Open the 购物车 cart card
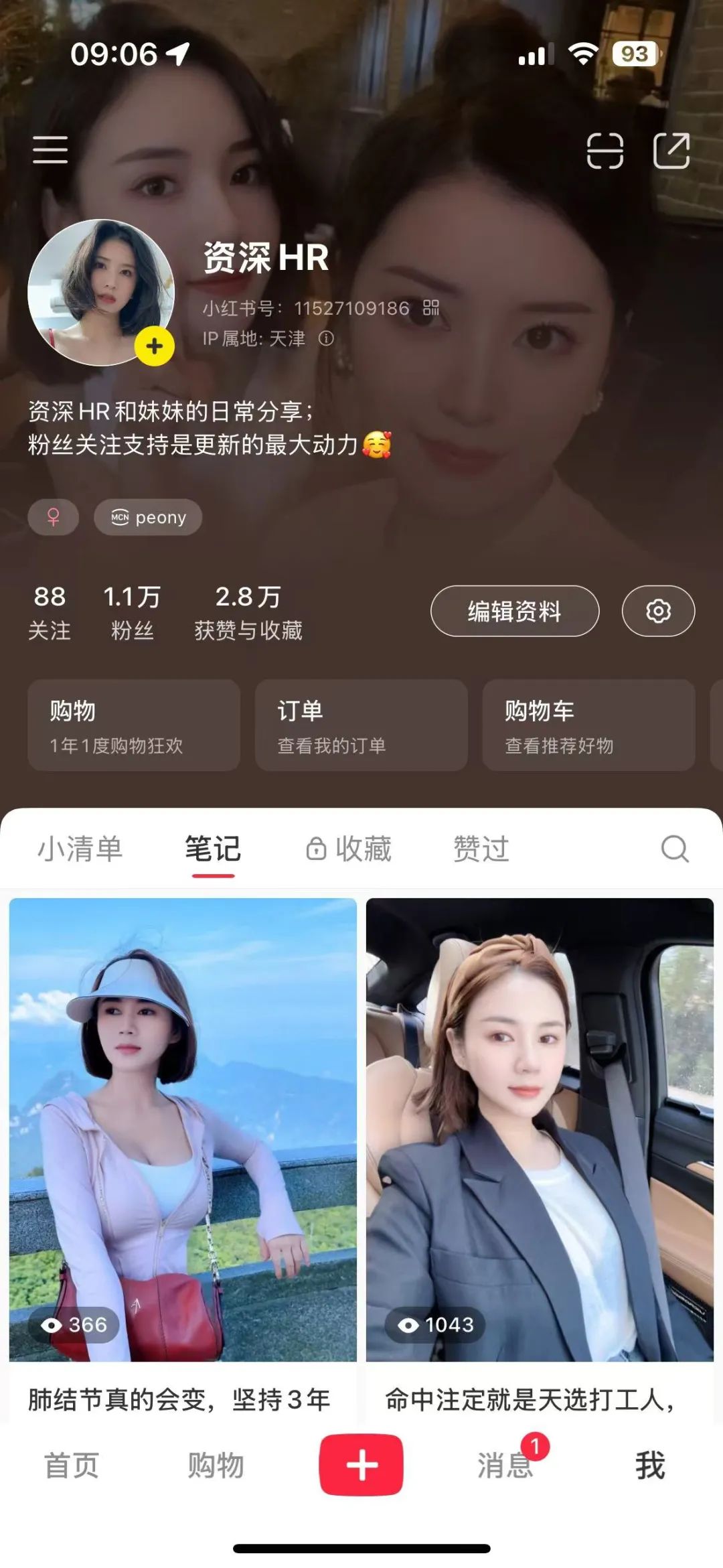Image resolution: width=723 pixels, height=1568 pixels. coord(588,725)
